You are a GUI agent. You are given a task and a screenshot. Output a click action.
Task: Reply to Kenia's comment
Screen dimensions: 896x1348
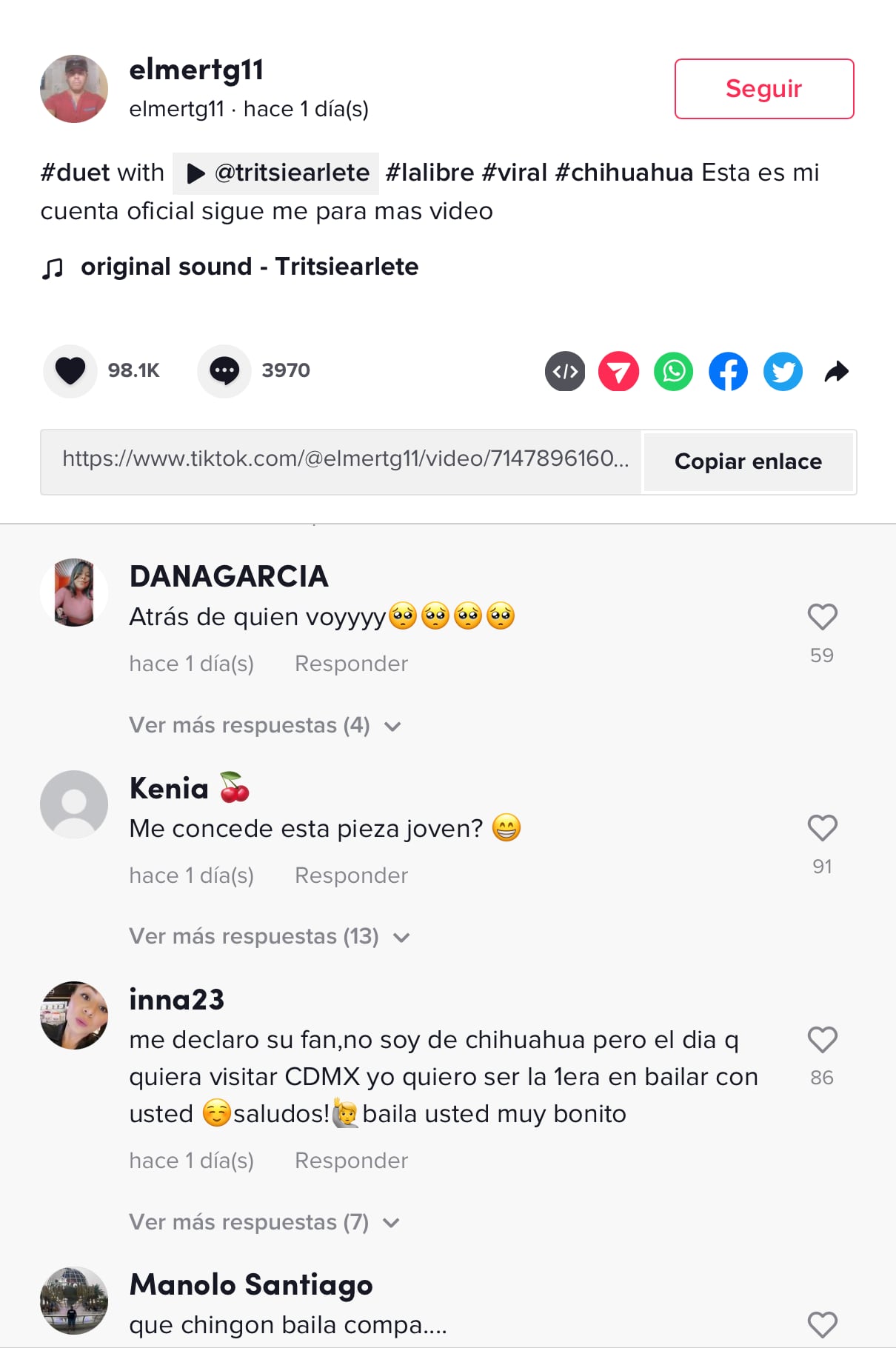click(x=351, y=875)
